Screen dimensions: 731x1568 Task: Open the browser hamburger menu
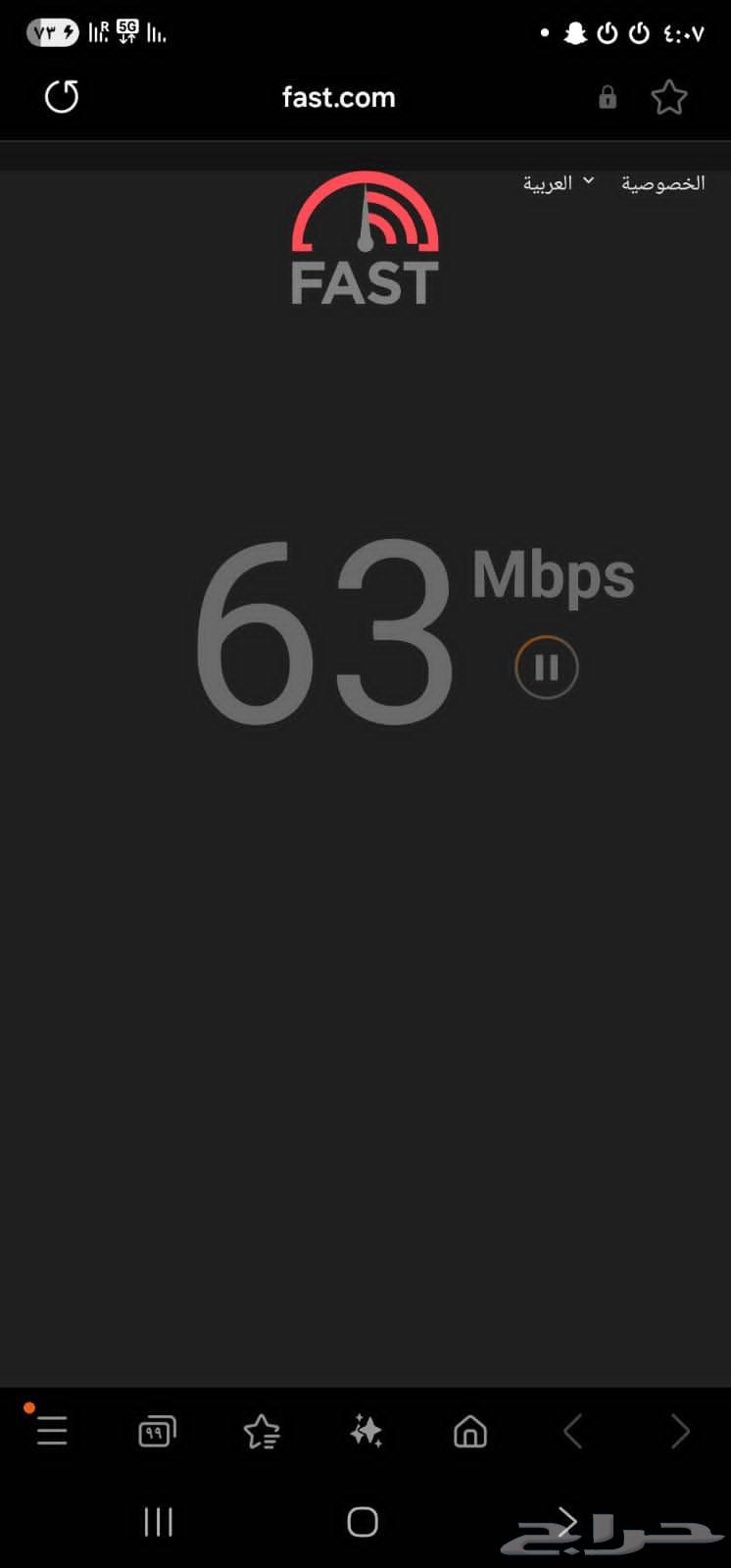coord(52,1431)
